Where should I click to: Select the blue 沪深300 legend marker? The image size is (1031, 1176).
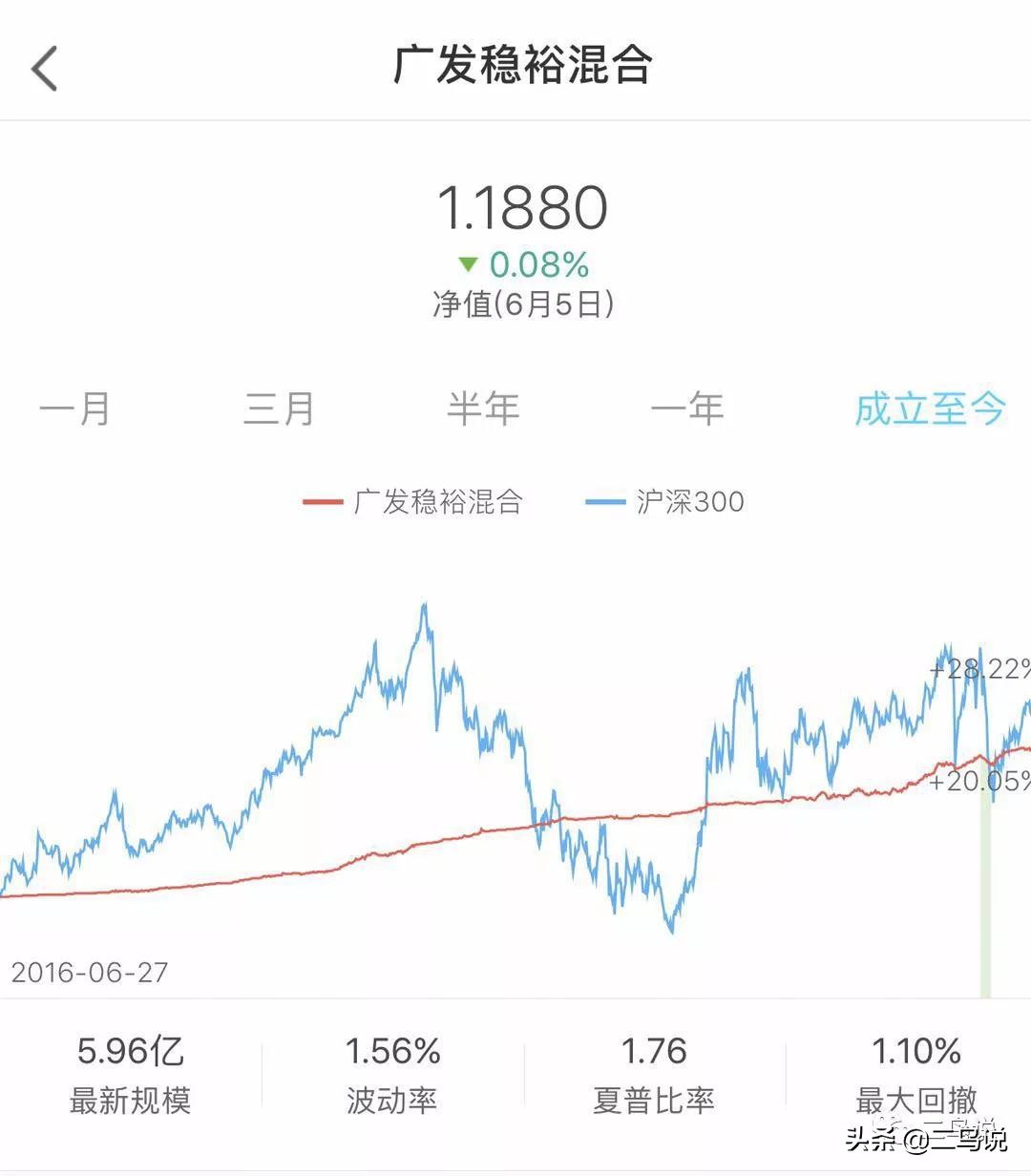604,501
